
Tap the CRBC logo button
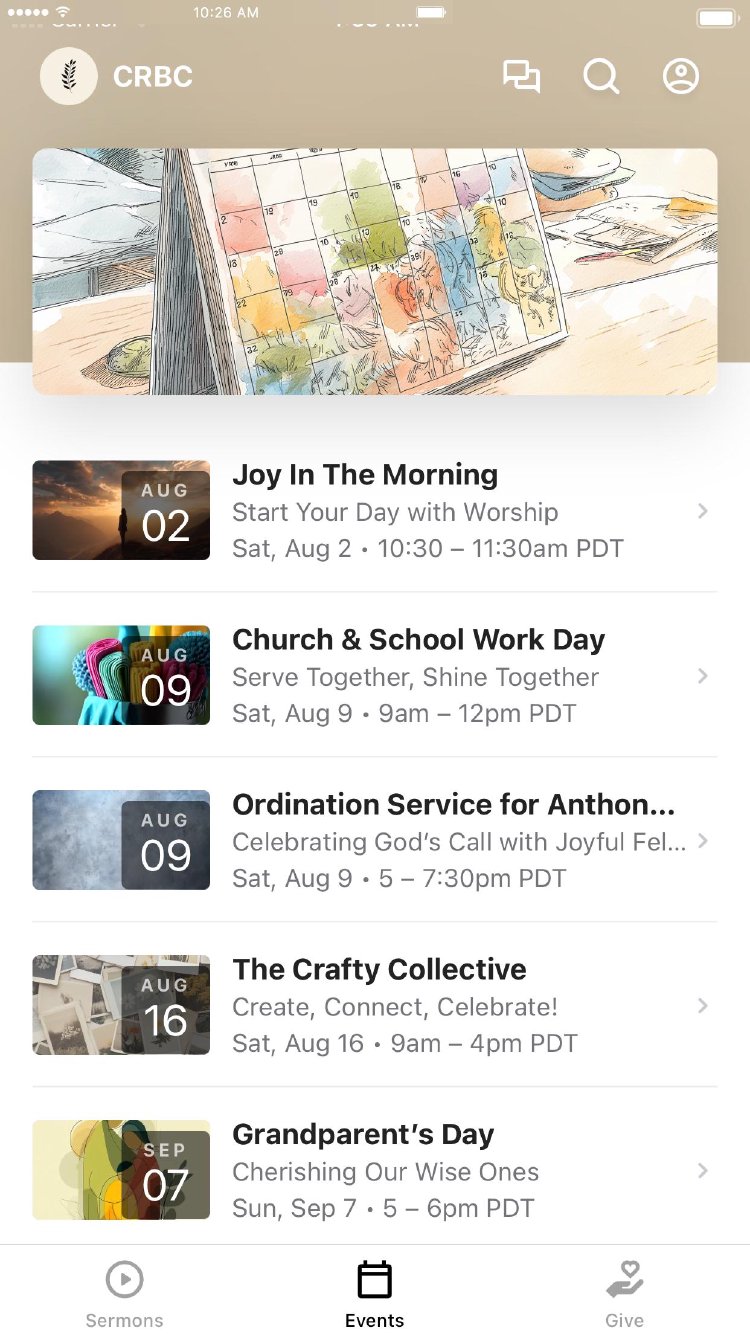click(69, 77)
